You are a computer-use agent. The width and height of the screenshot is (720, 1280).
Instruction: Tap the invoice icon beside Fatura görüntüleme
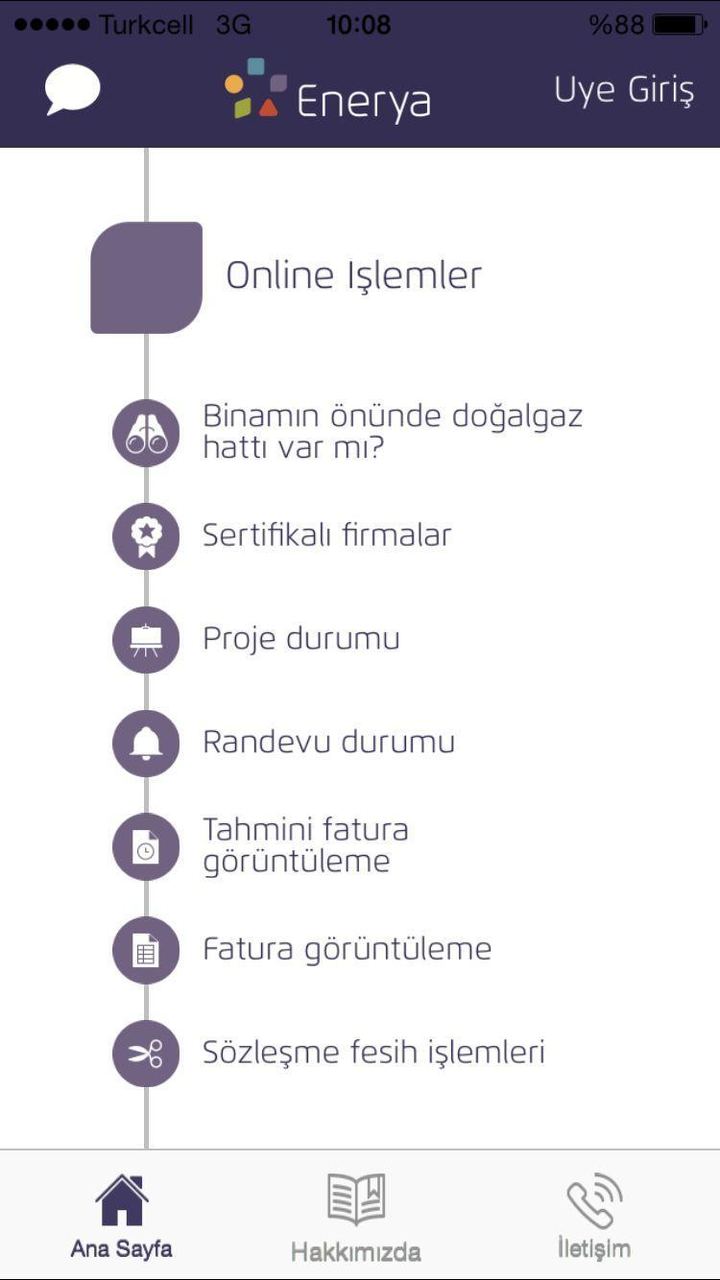coord(146,950)
